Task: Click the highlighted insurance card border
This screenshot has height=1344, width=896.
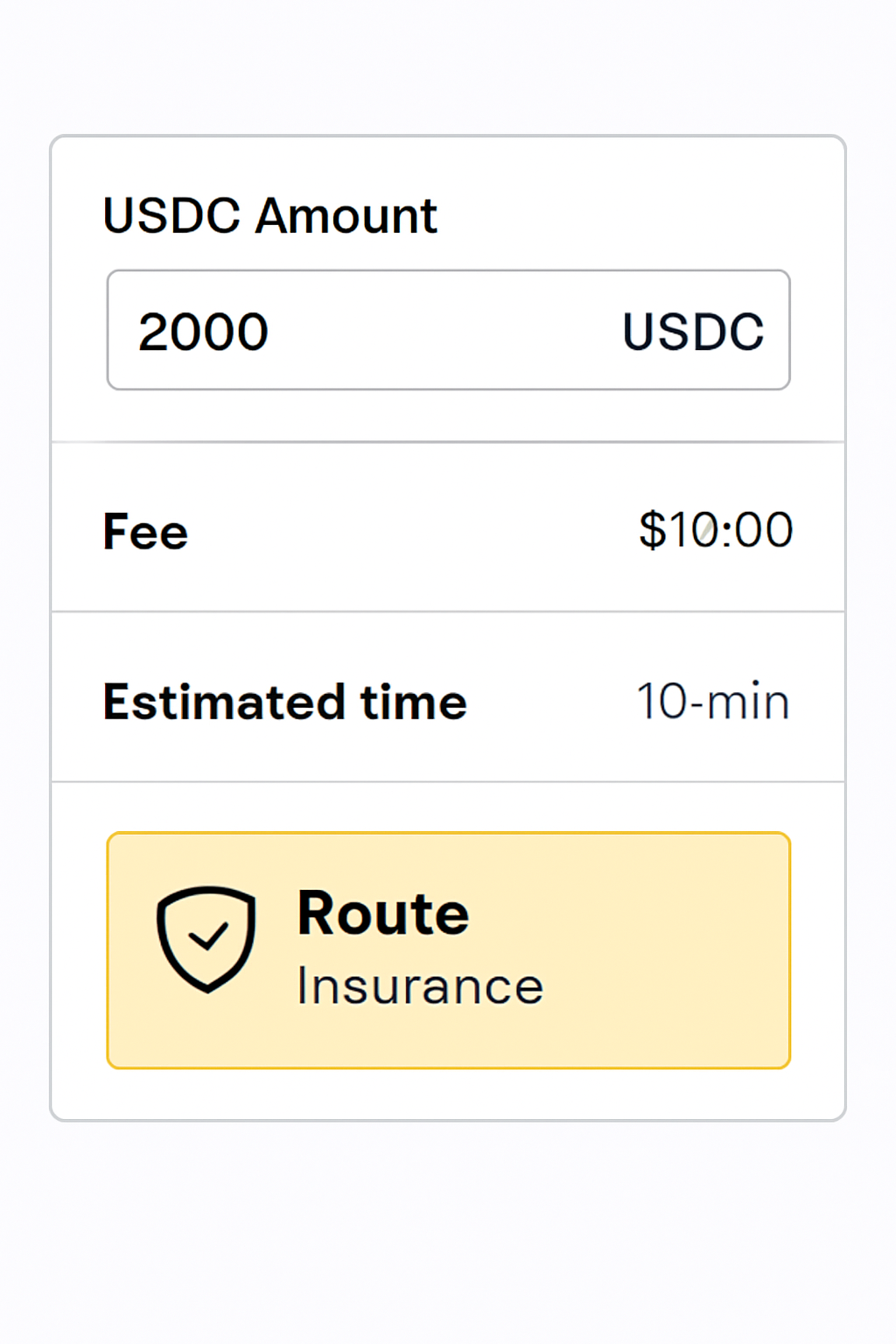Action: coord(448,834)
